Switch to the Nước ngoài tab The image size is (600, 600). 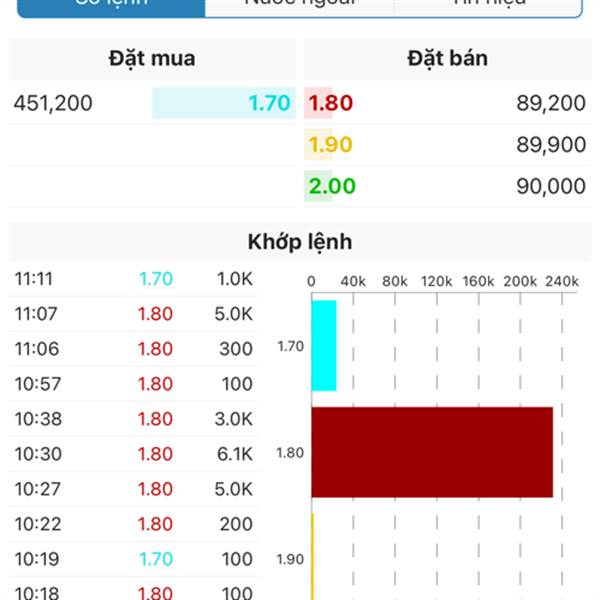[299, 5]
